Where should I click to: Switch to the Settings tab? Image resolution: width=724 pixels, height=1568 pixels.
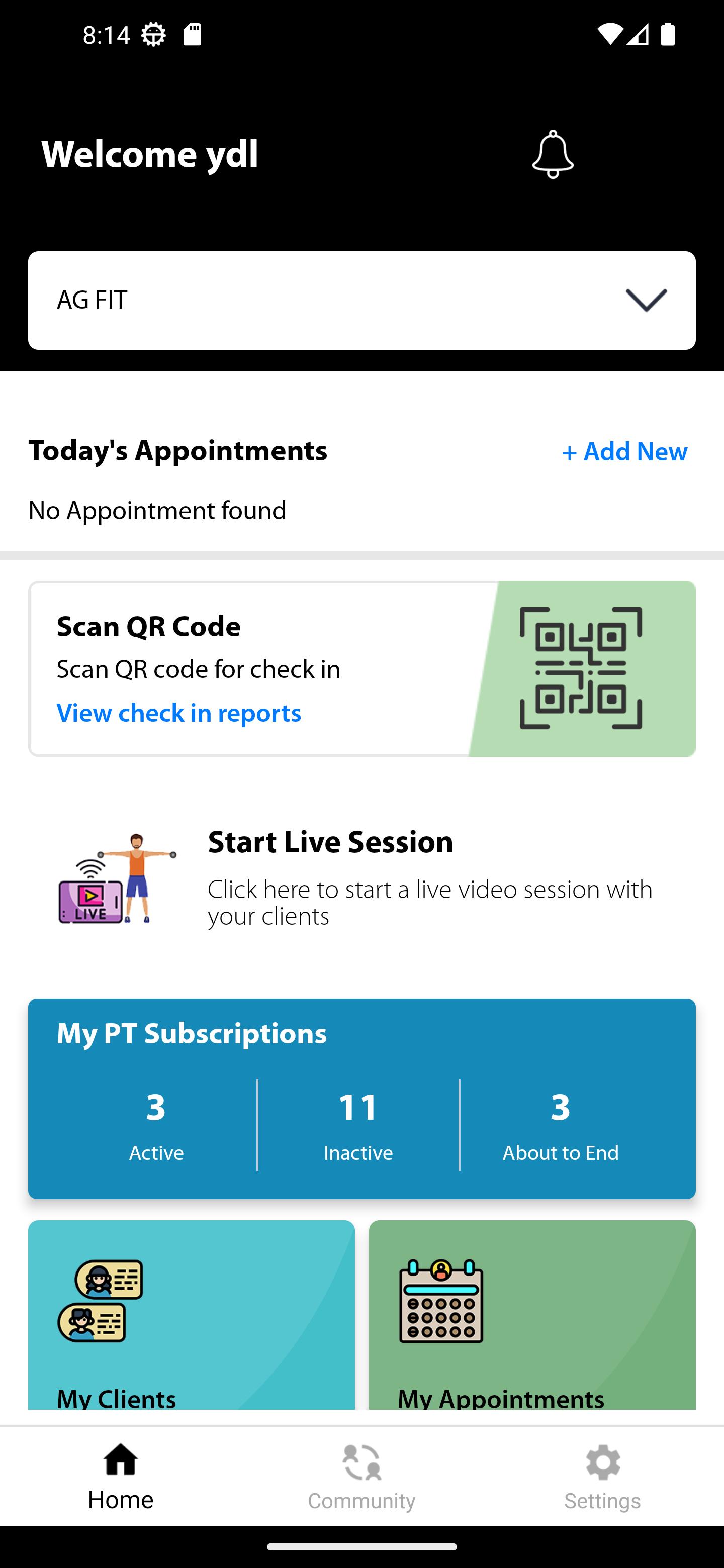coord(602,1476)
